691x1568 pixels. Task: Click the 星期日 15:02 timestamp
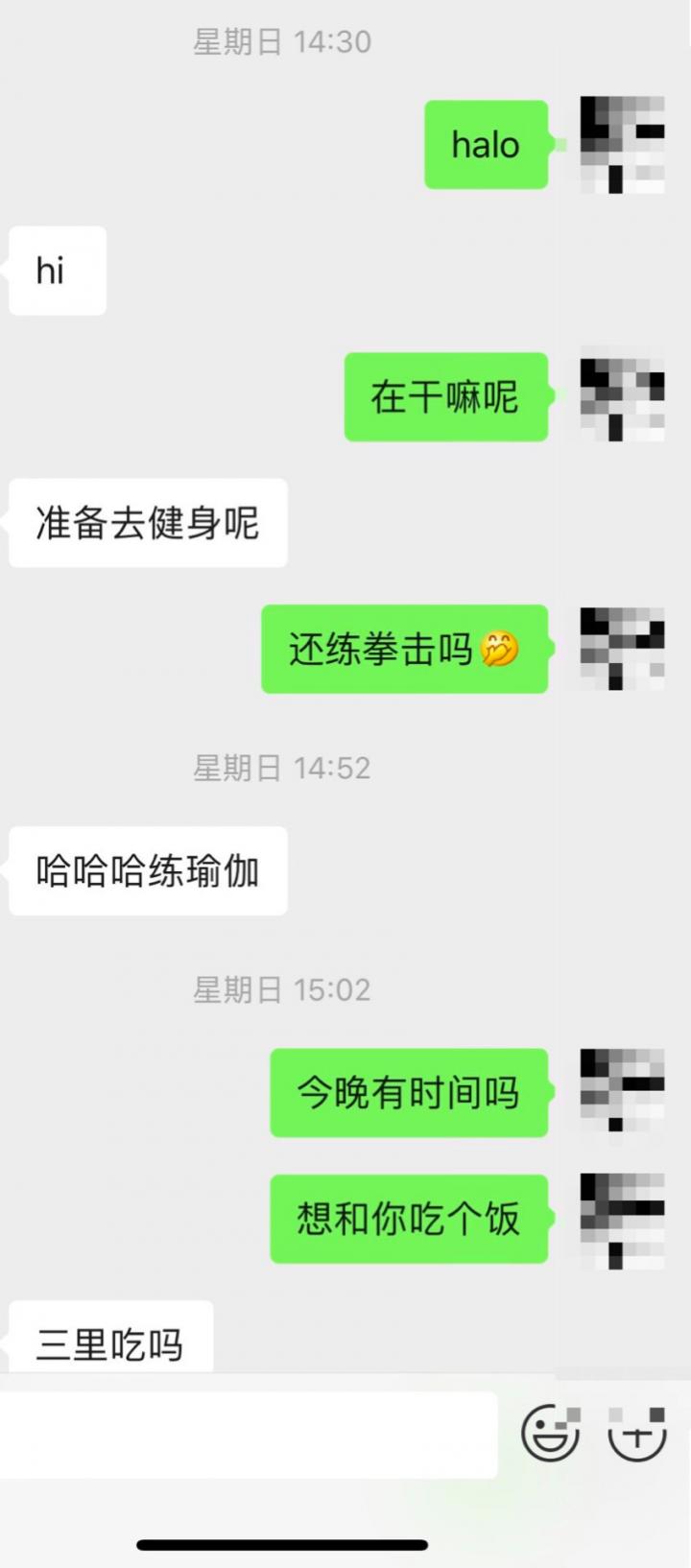[x=283, y=989]
